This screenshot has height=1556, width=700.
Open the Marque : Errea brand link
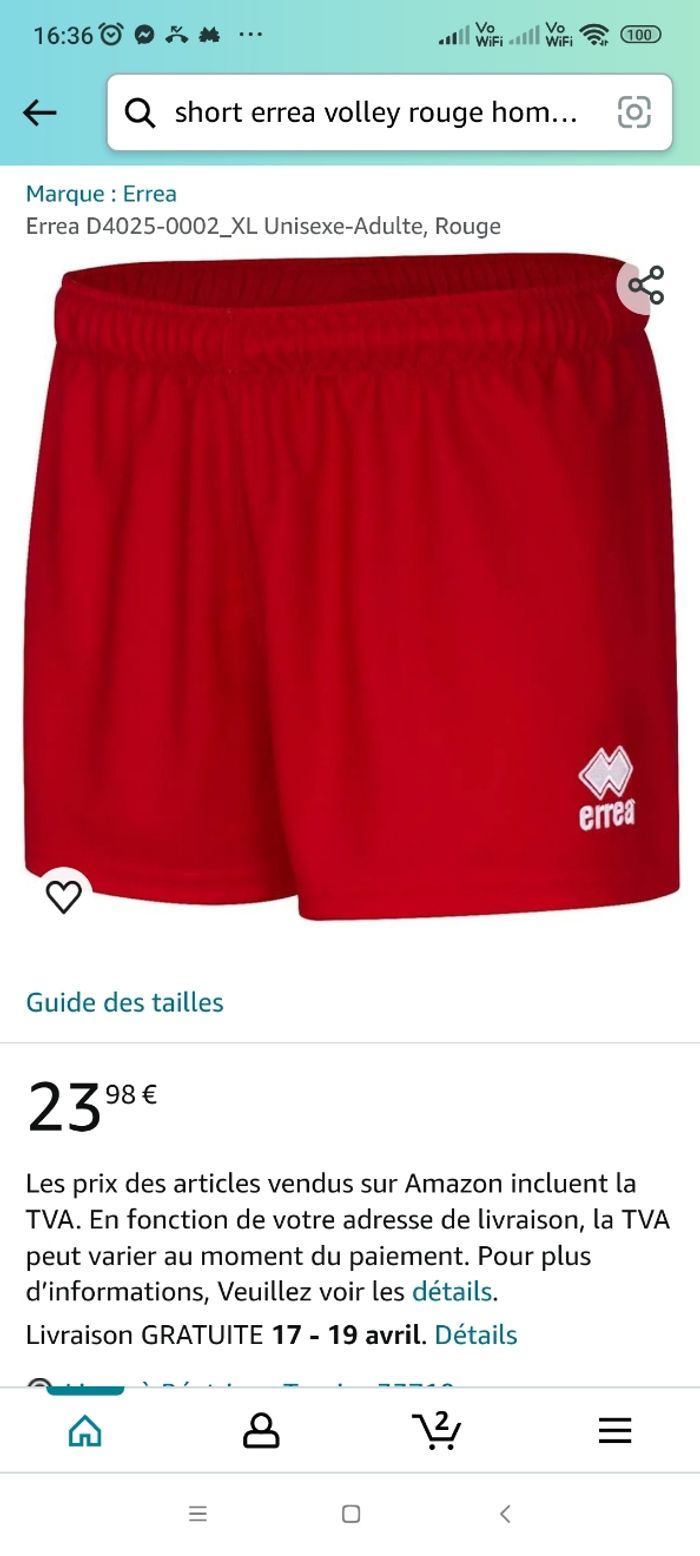pos(101,194)
